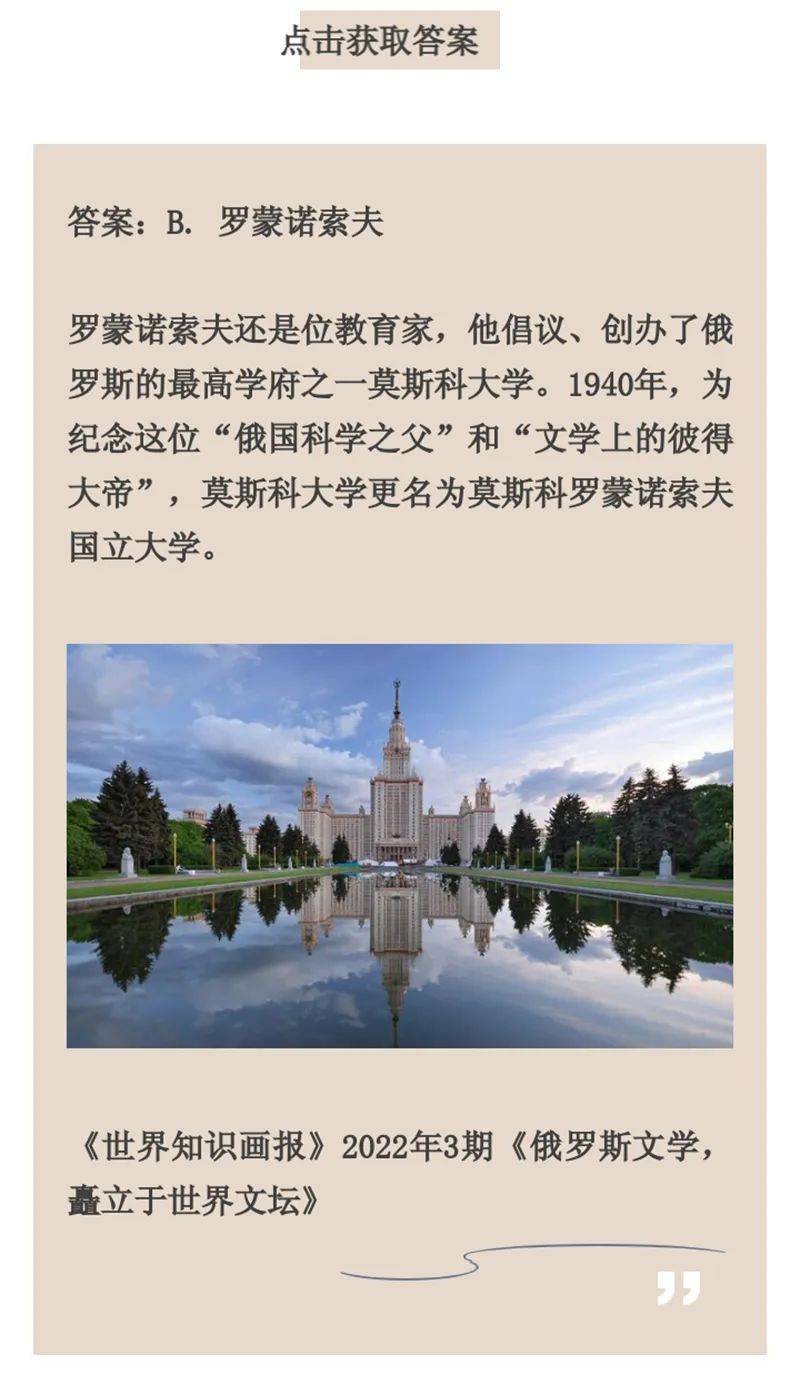This screenshot has height=1383, width=798.
Task: Open the Moscow University building photo
Action: pos(399,845)
